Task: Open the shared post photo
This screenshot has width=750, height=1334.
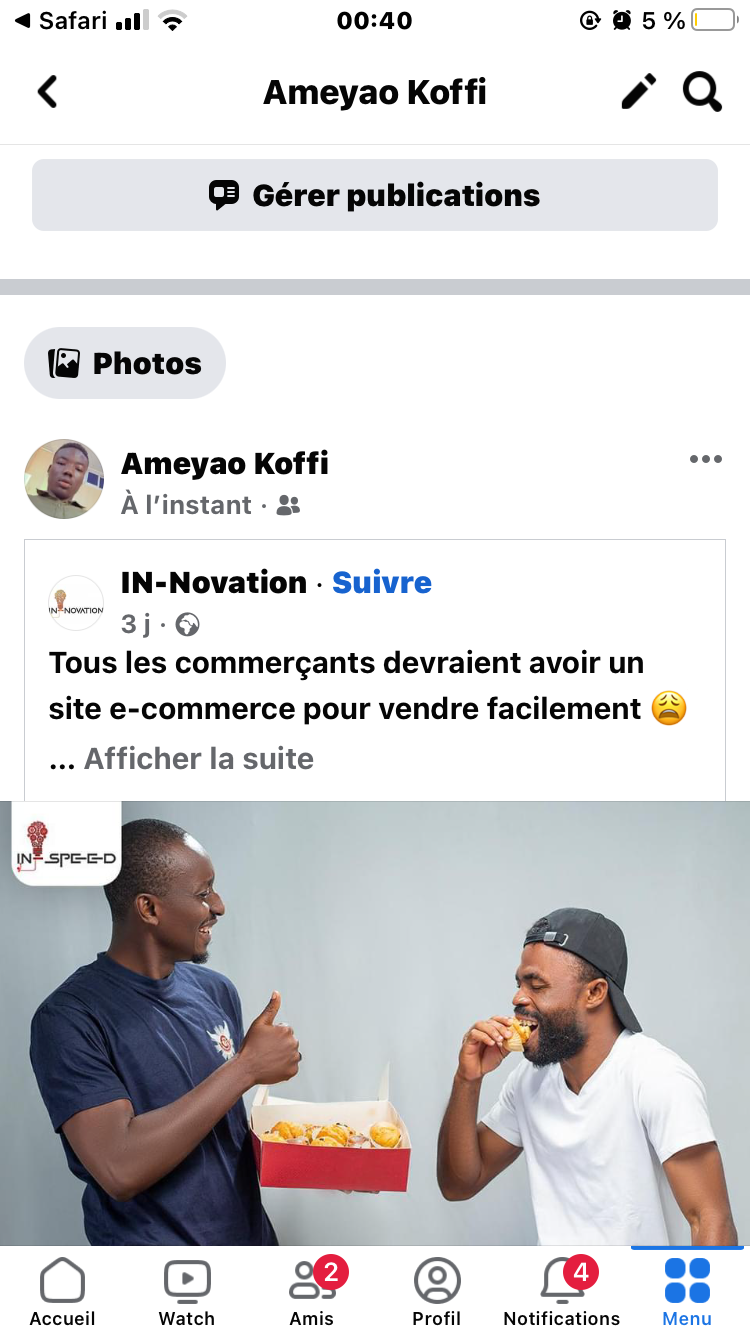Action: coord(375,1020)
